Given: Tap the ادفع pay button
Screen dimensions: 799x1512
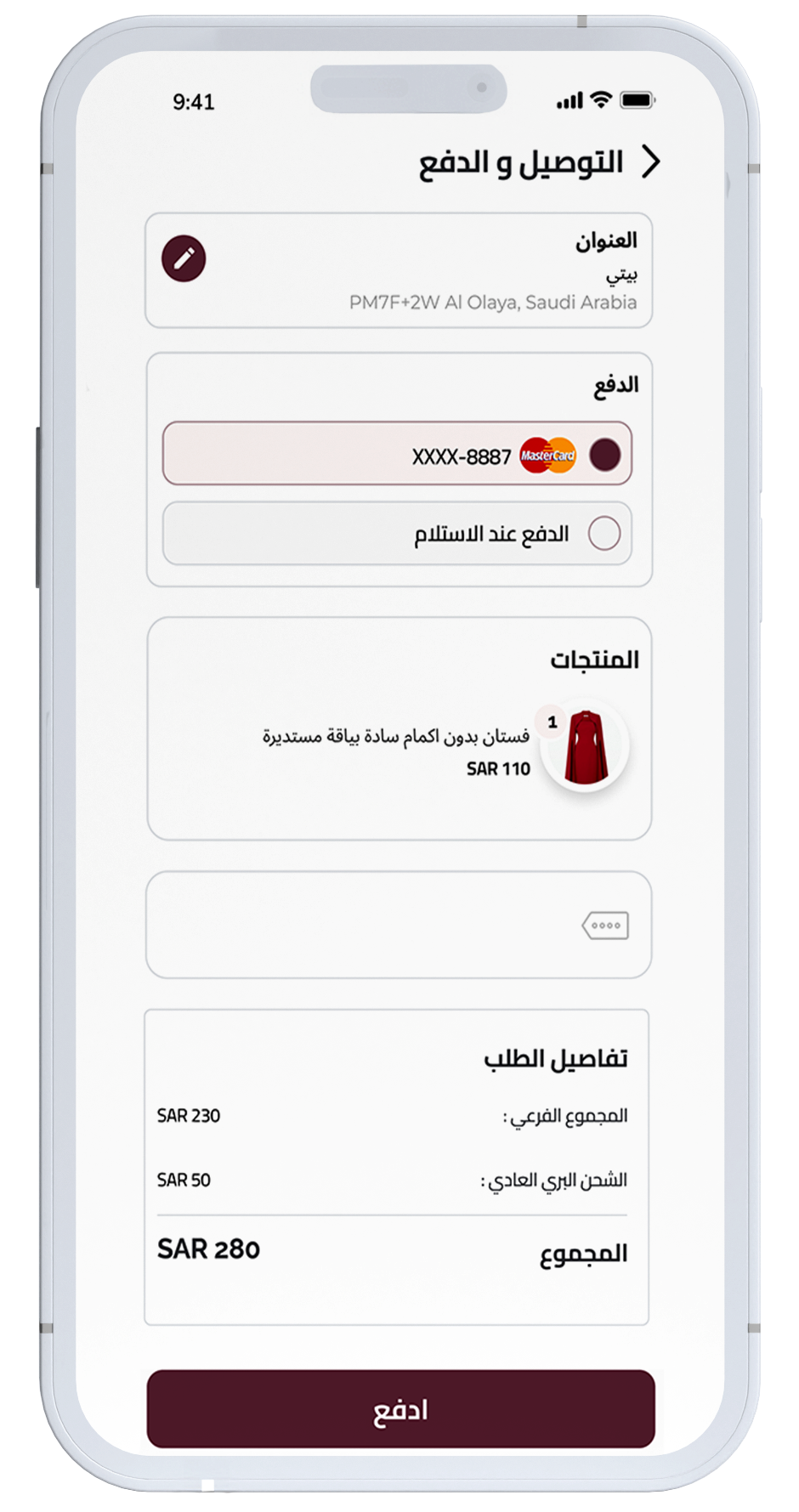Looking at the screenshot, I should coord(400,1409).
